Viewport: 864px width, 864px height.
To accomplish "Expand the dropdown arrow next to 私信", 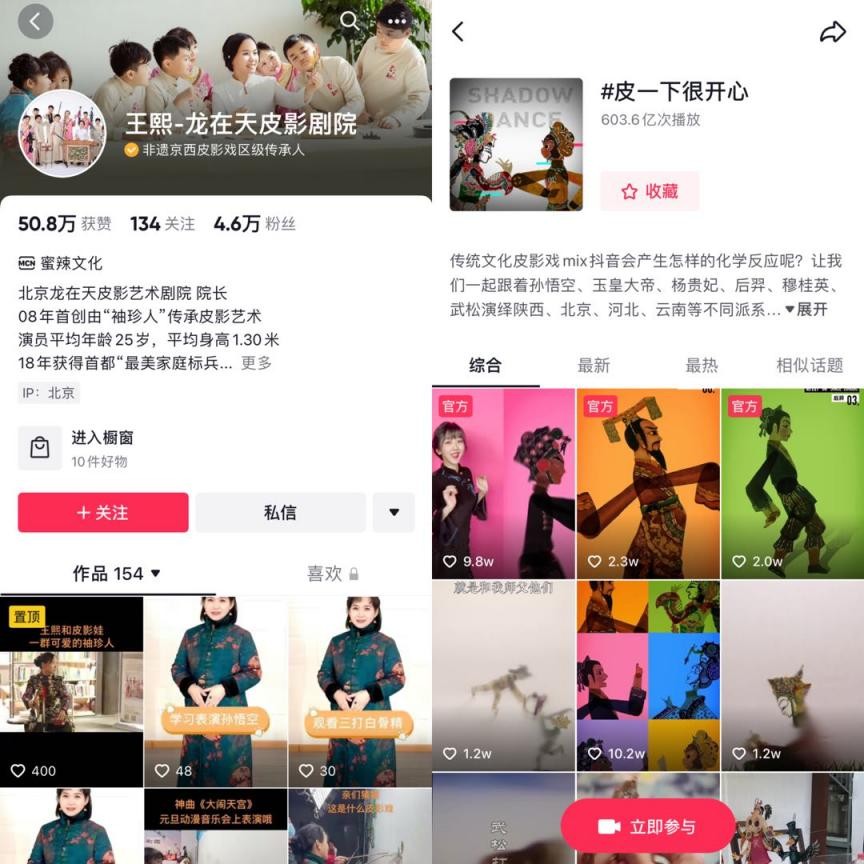I will click(394, 512).
